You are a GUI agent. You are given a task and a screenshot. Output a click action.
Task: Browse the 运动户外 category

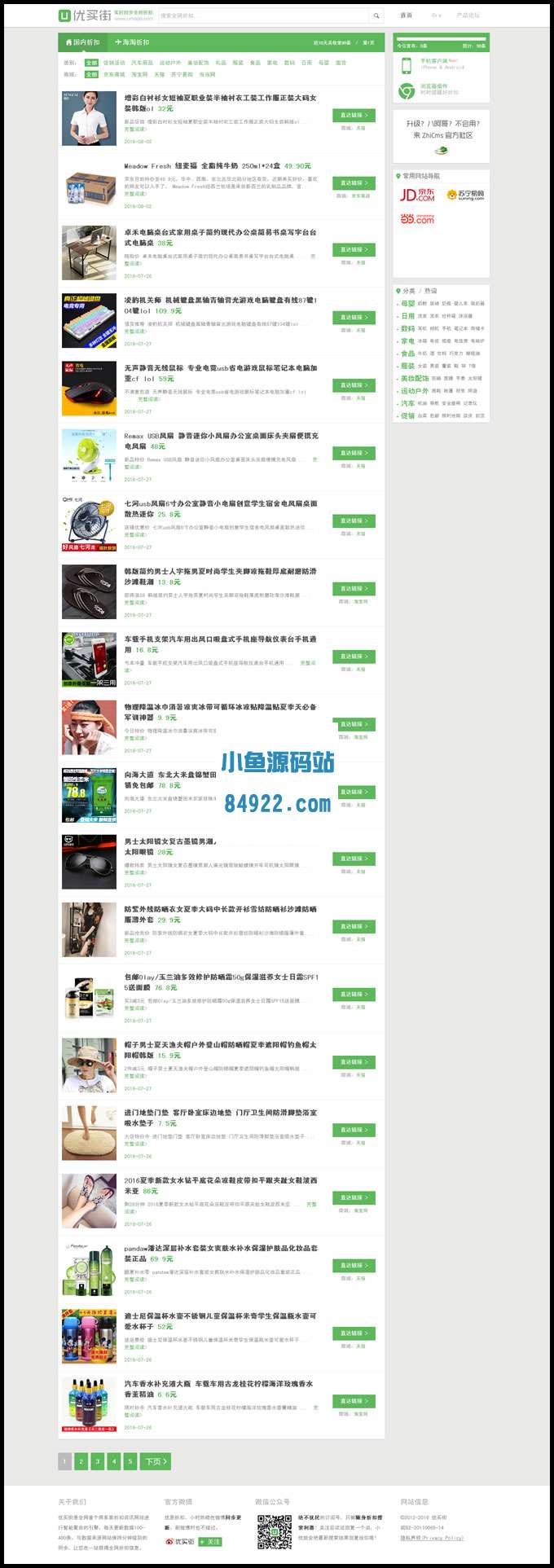click(x=414, y=391)
